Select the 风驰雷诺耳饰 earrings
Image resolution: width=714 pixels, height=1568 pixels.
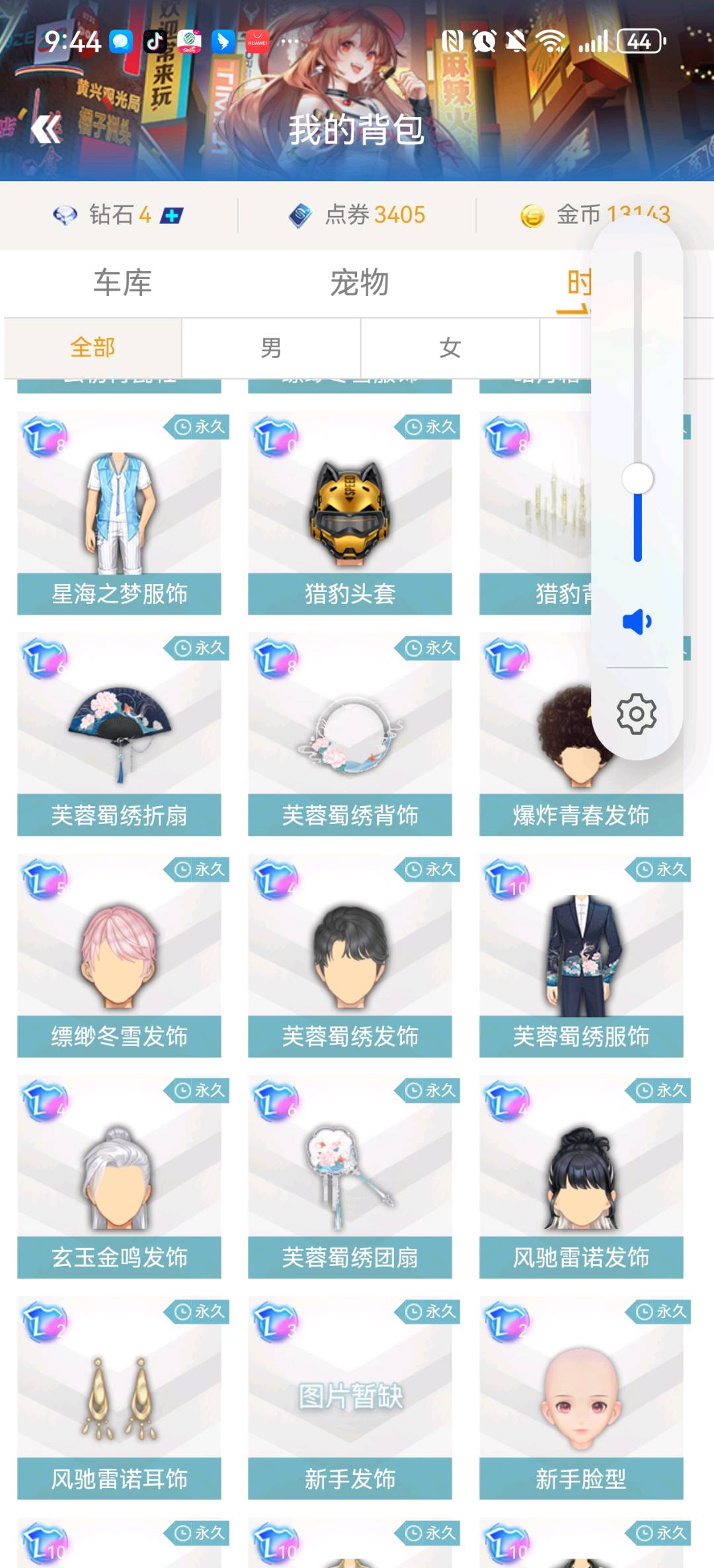pos(119,1399)
